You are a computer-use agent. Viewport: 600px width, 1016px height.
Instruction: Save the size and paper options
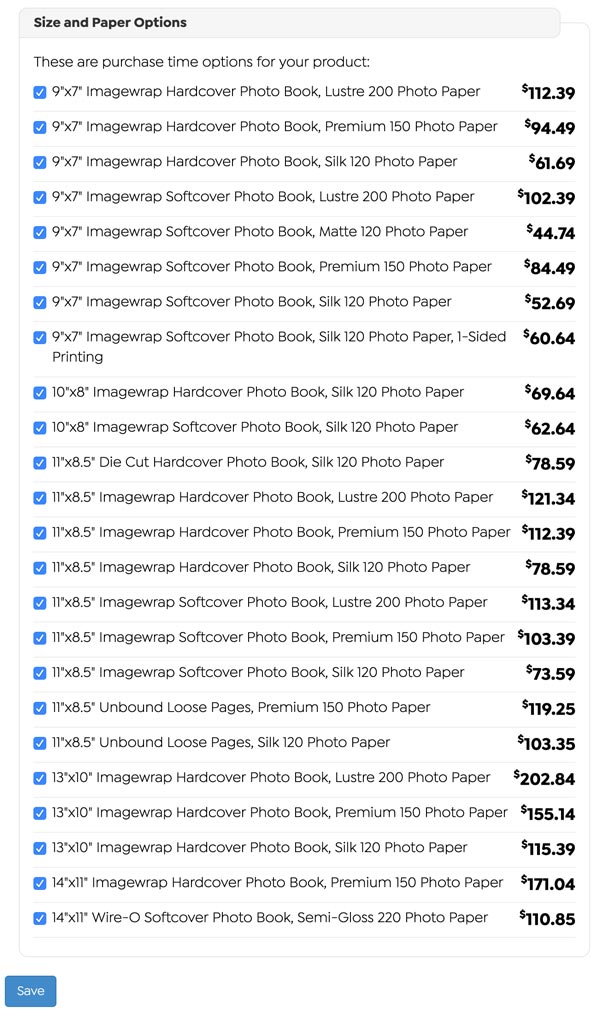[x=30, y=990]
